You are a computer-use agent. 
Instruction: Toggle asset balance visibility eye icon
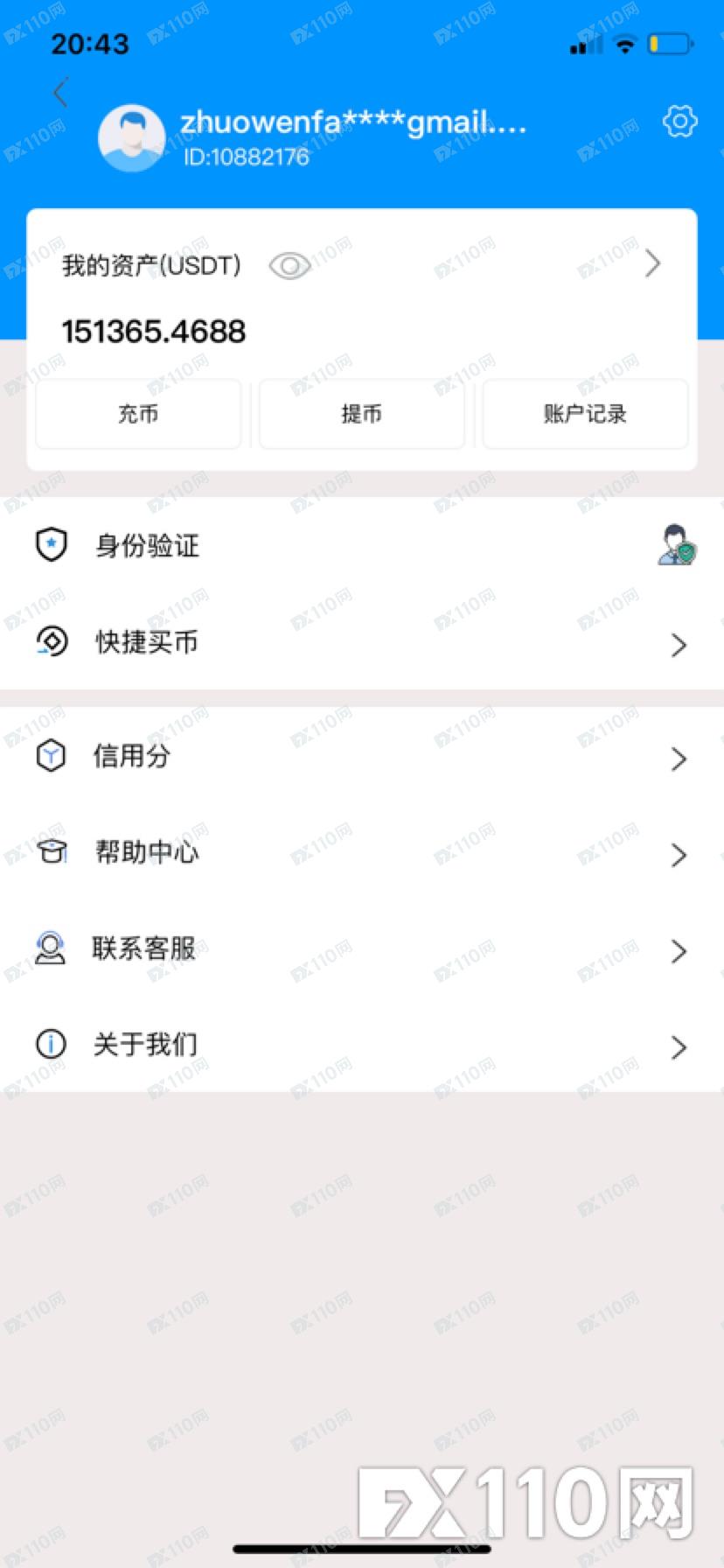[289, 266]
